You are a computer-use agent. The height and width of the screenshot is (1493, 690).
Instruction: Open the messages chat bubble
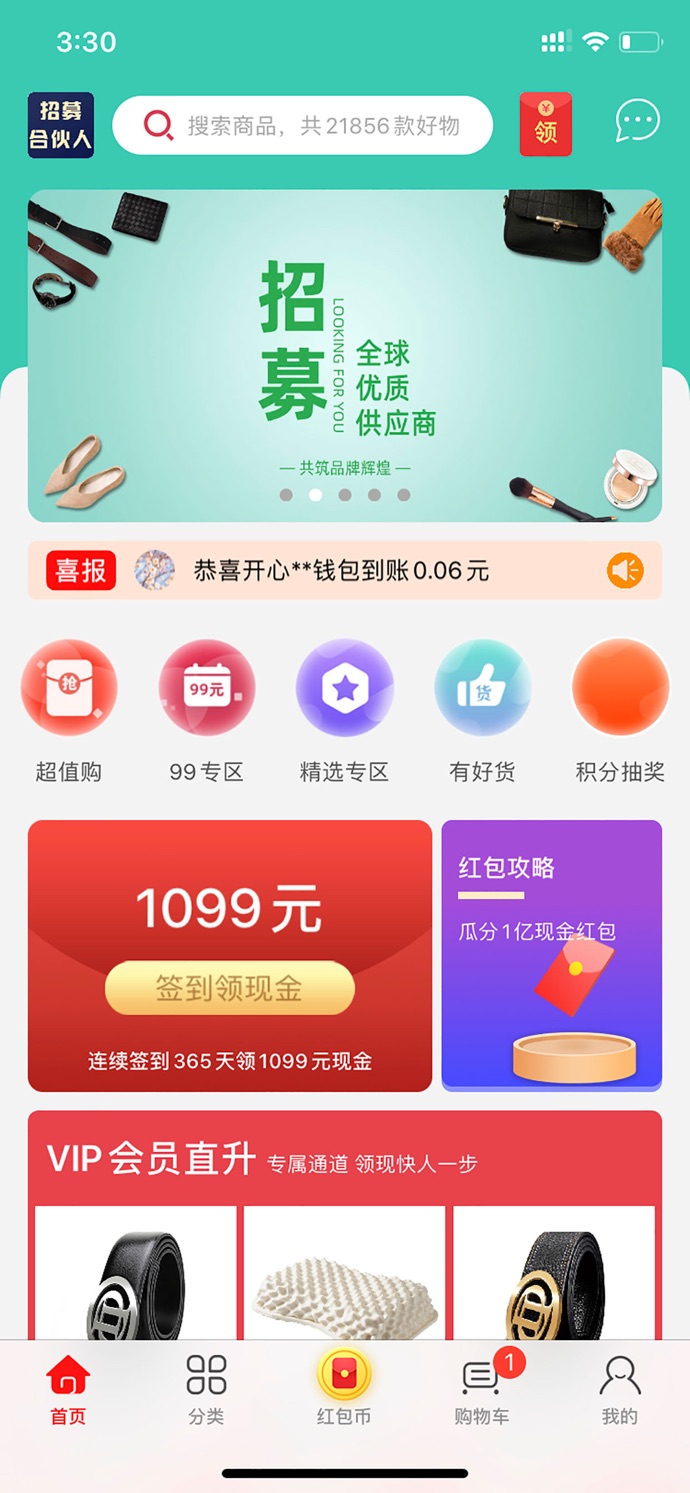(637, 122)
